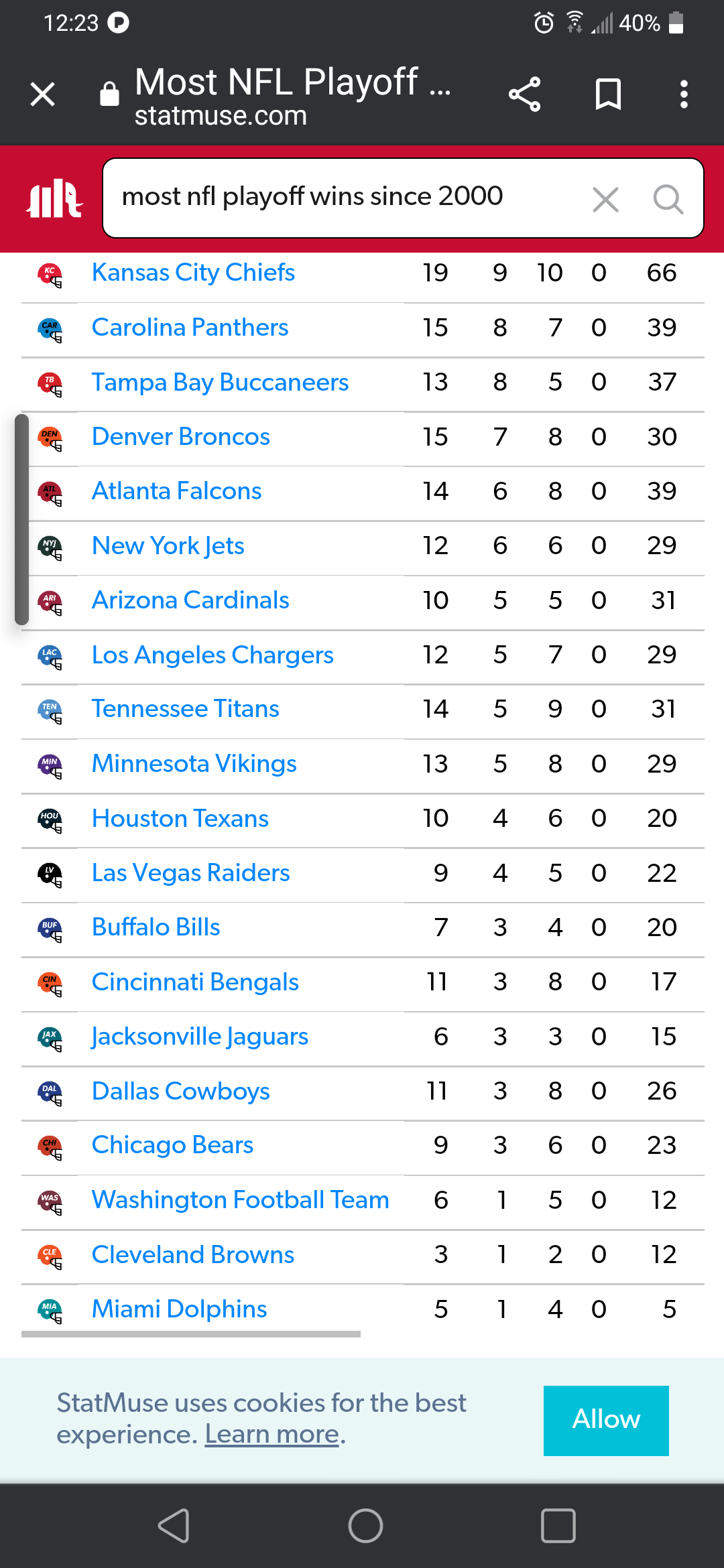Open the Learn more cookie link
Viewport: 724px width, 1568px height.
click(x=271, y=1435)
